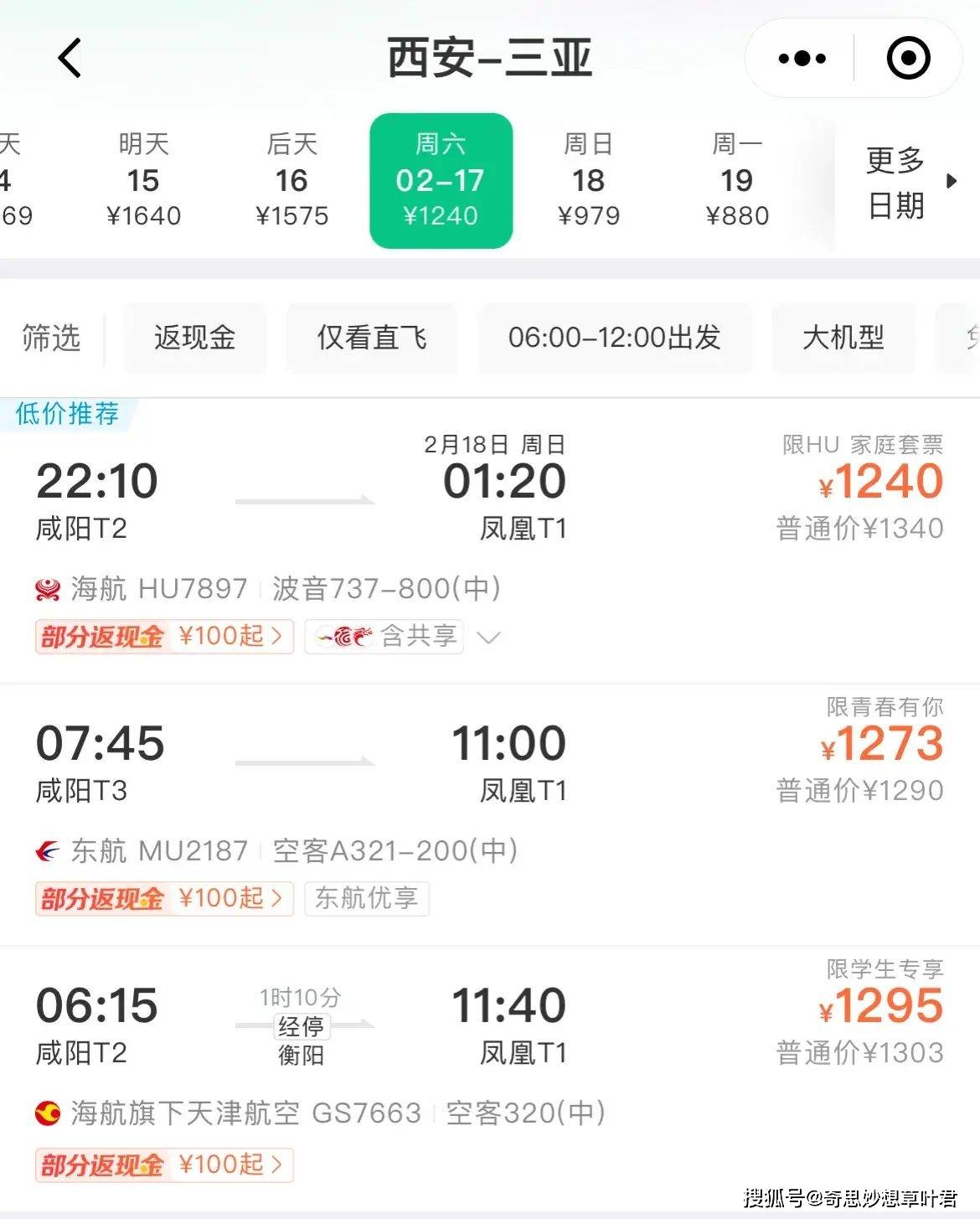The image size is (980, 1219).
Task: Tap the 部分返现金 ¥100起 arrow on HU7897
Action: coord(276,637)
